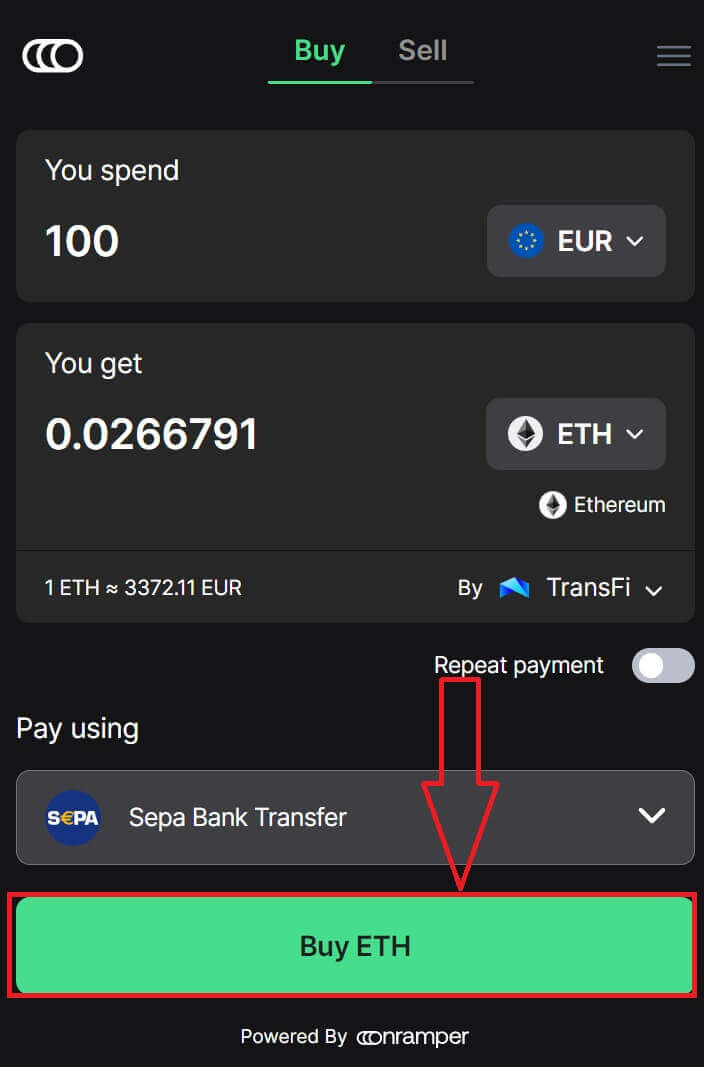Viewport: 704px width, 1067px height.
Task: Open the hamburger menu
Action: click(673, 55)
